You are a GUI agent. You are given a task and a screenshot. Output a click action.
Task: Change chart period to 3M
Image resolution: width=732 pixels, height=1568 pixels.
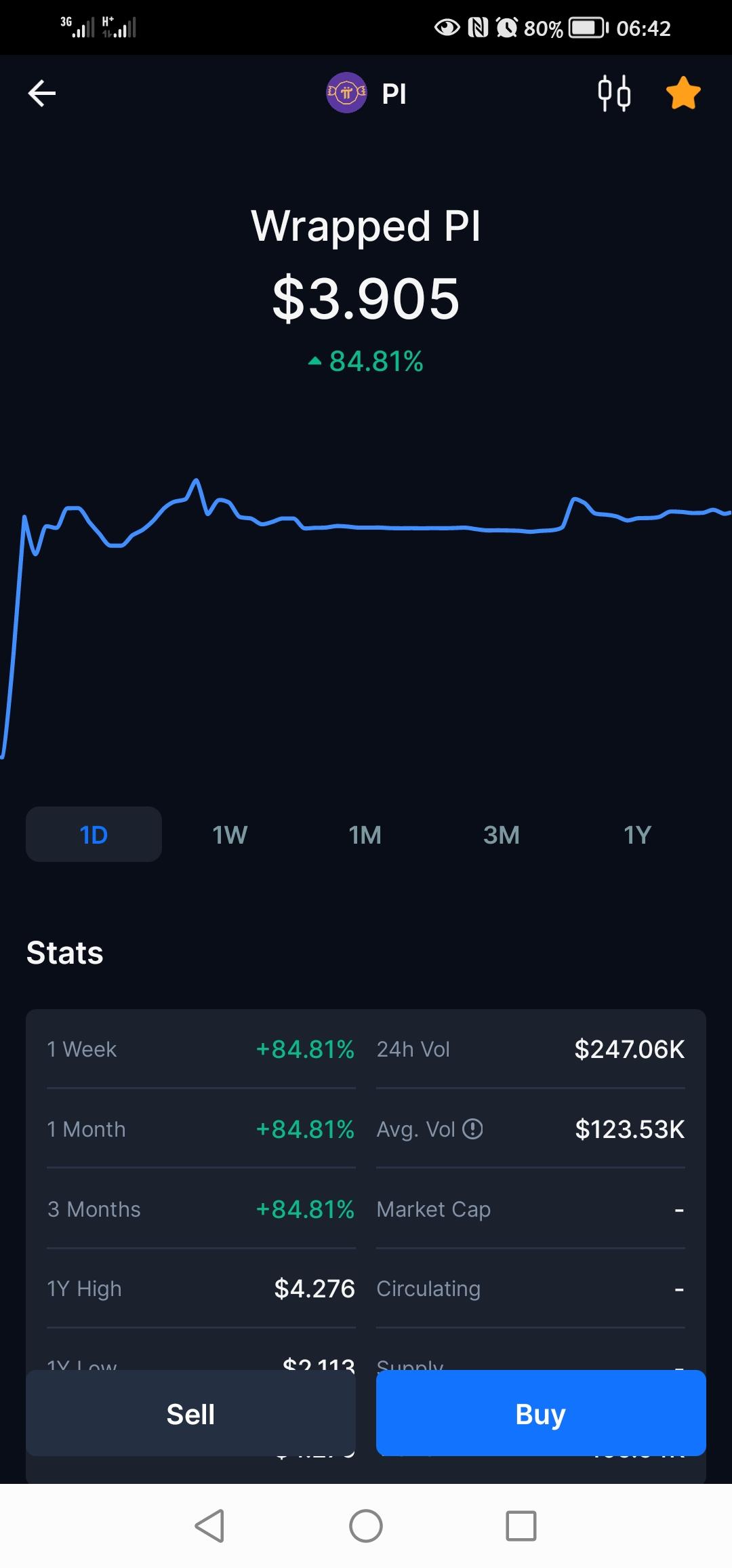point(502,834)
